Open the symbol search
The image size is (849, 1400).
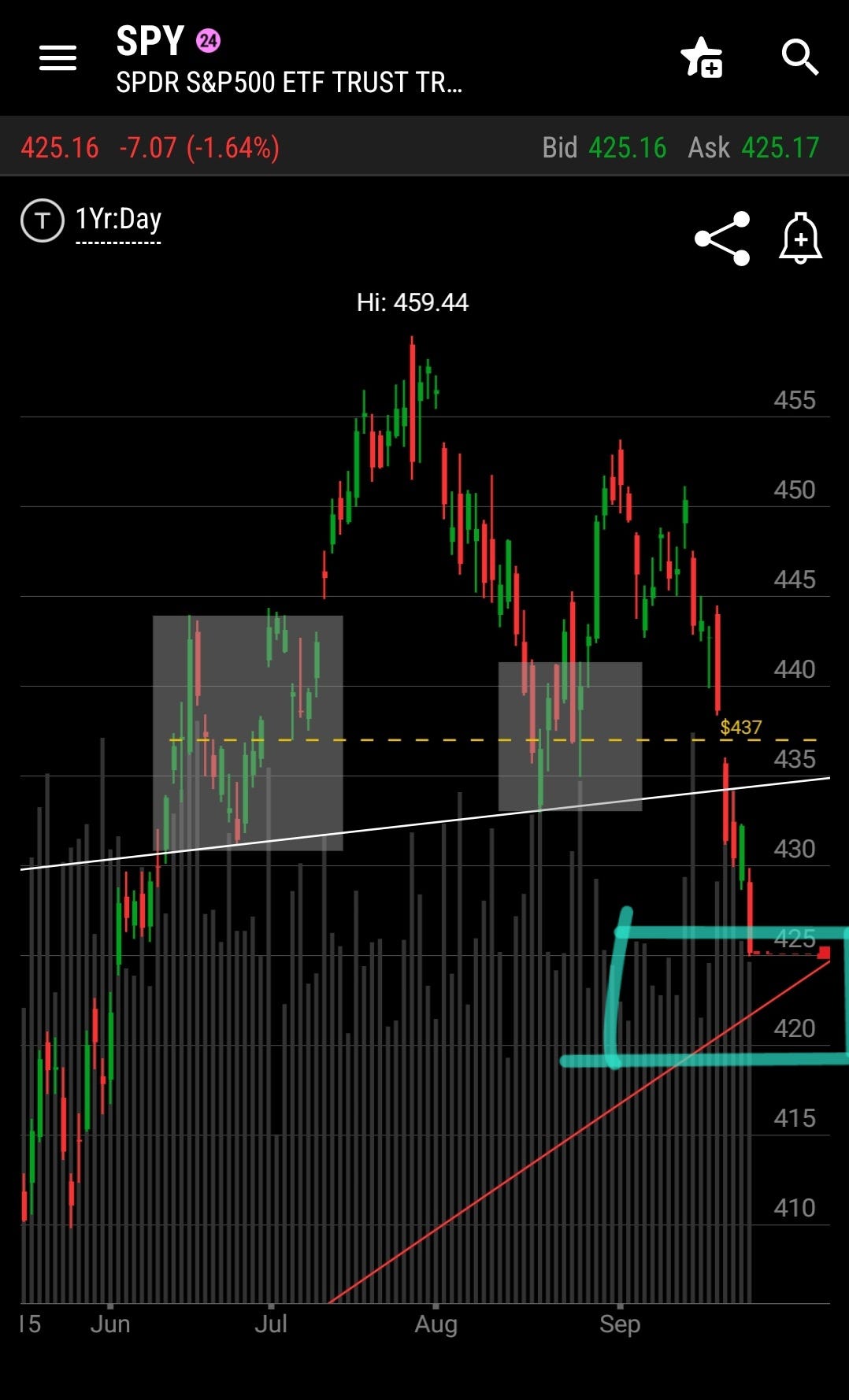click(x=799, y=57)
